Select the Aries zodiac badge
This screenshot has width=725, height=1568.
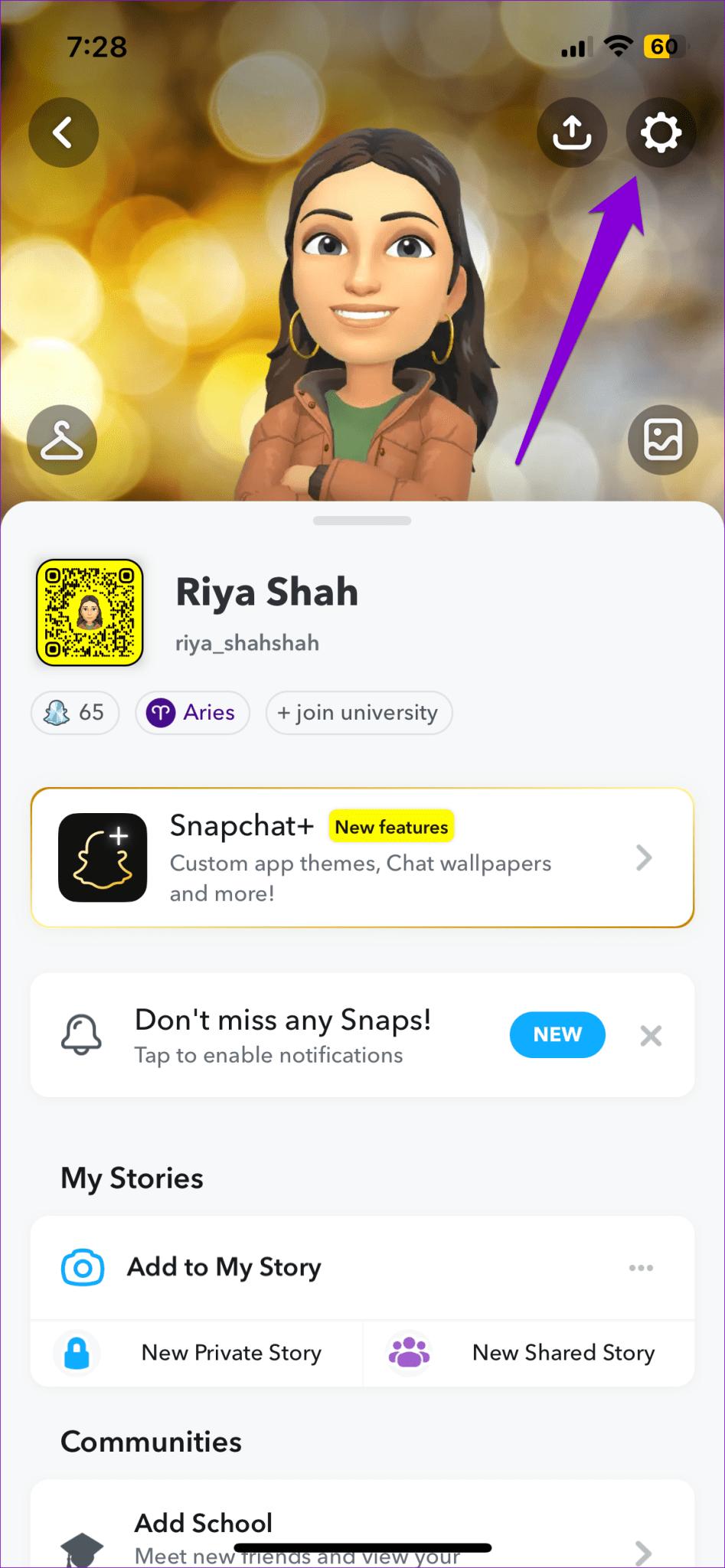(192, 712)
